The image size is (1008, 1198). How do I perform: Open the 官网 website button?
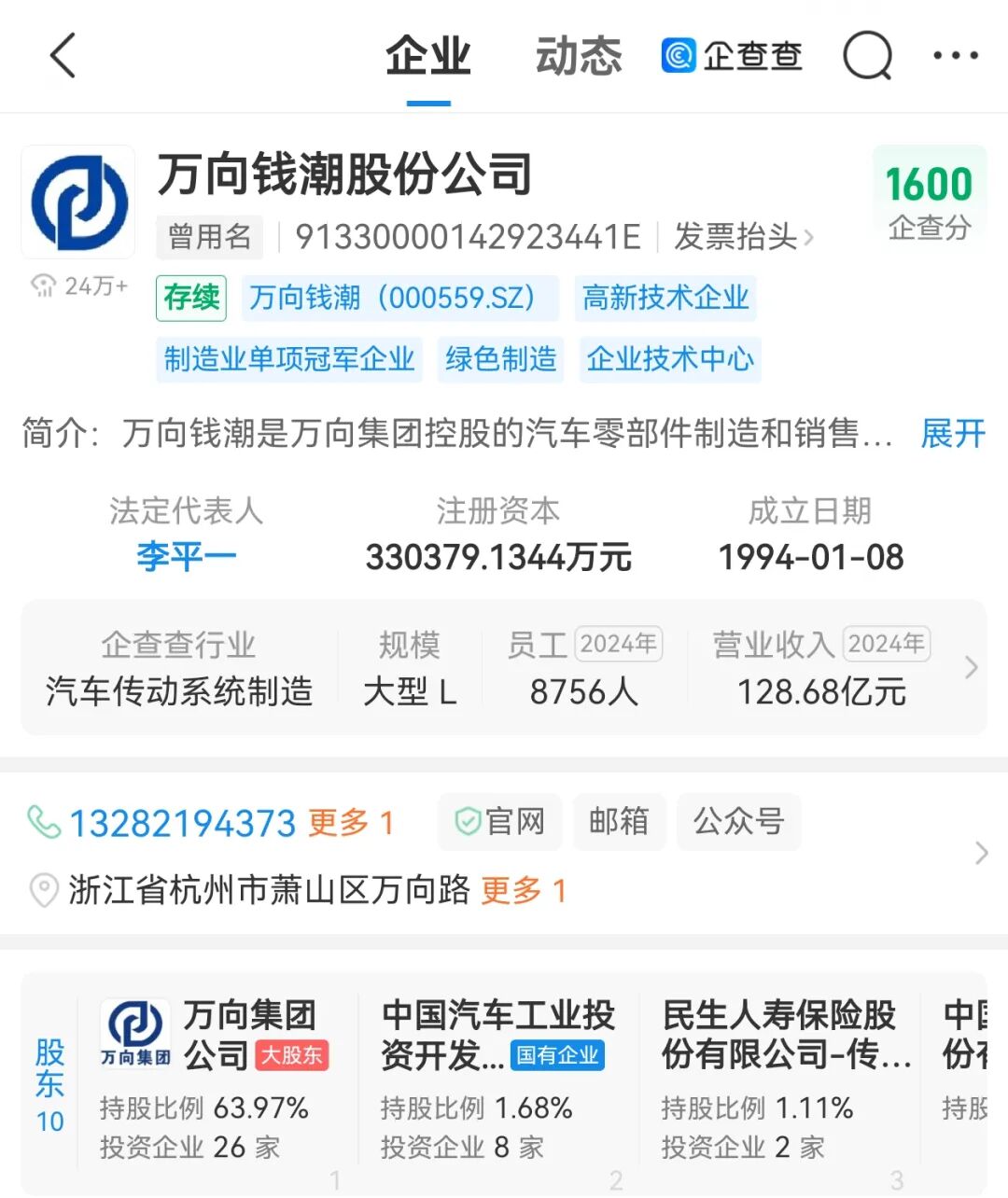[500, 822]
